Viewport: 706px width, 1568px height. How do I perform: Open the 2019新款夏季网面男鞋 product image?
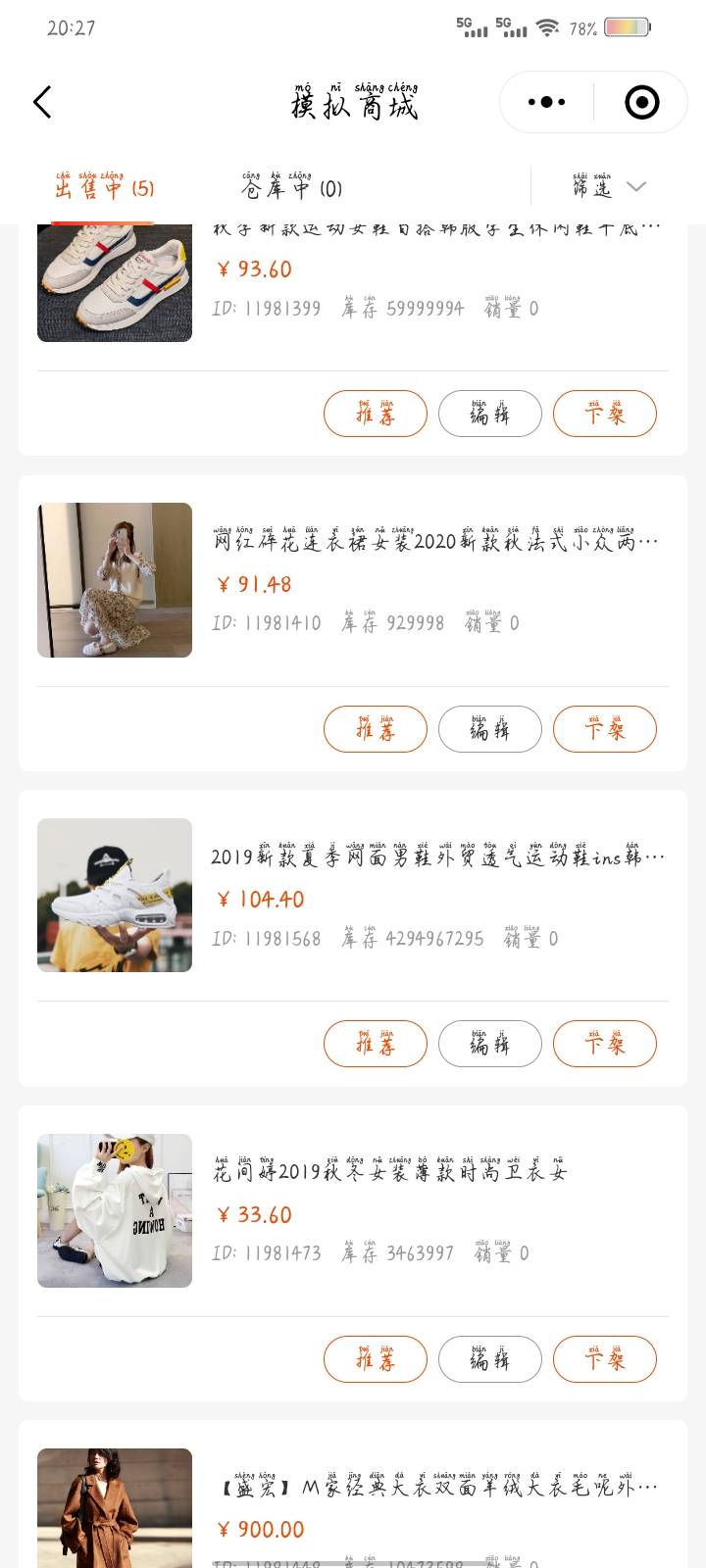point(115,895)
